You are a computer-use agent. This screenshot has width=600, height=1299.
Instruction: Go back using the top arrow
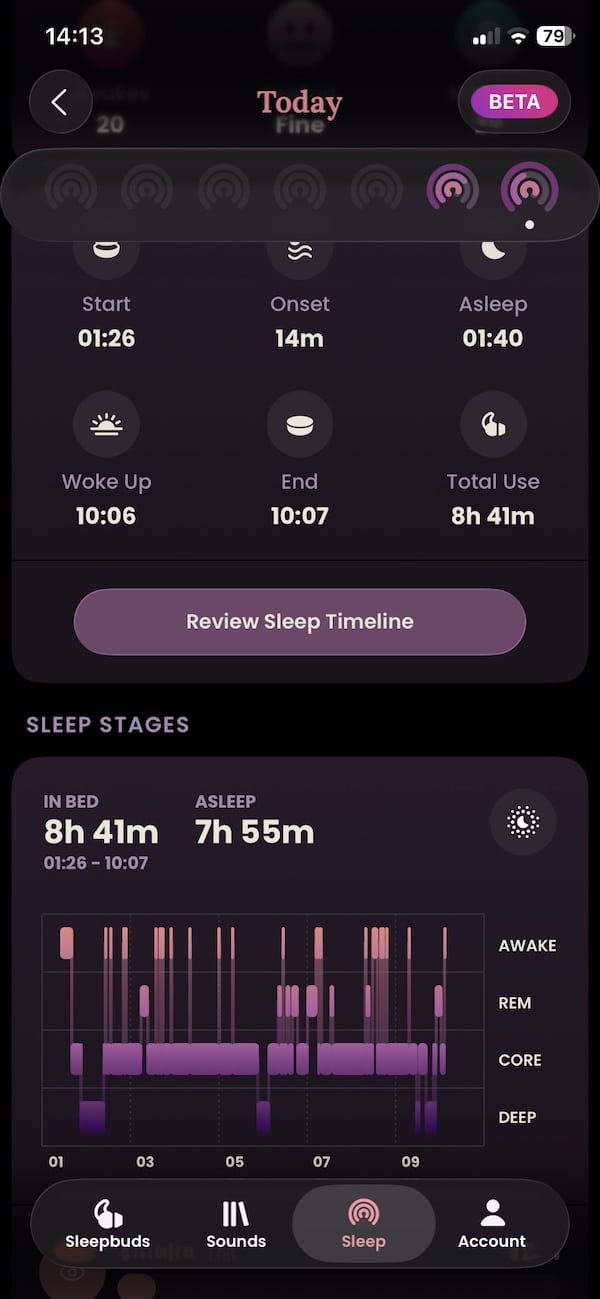click(59, 102)
